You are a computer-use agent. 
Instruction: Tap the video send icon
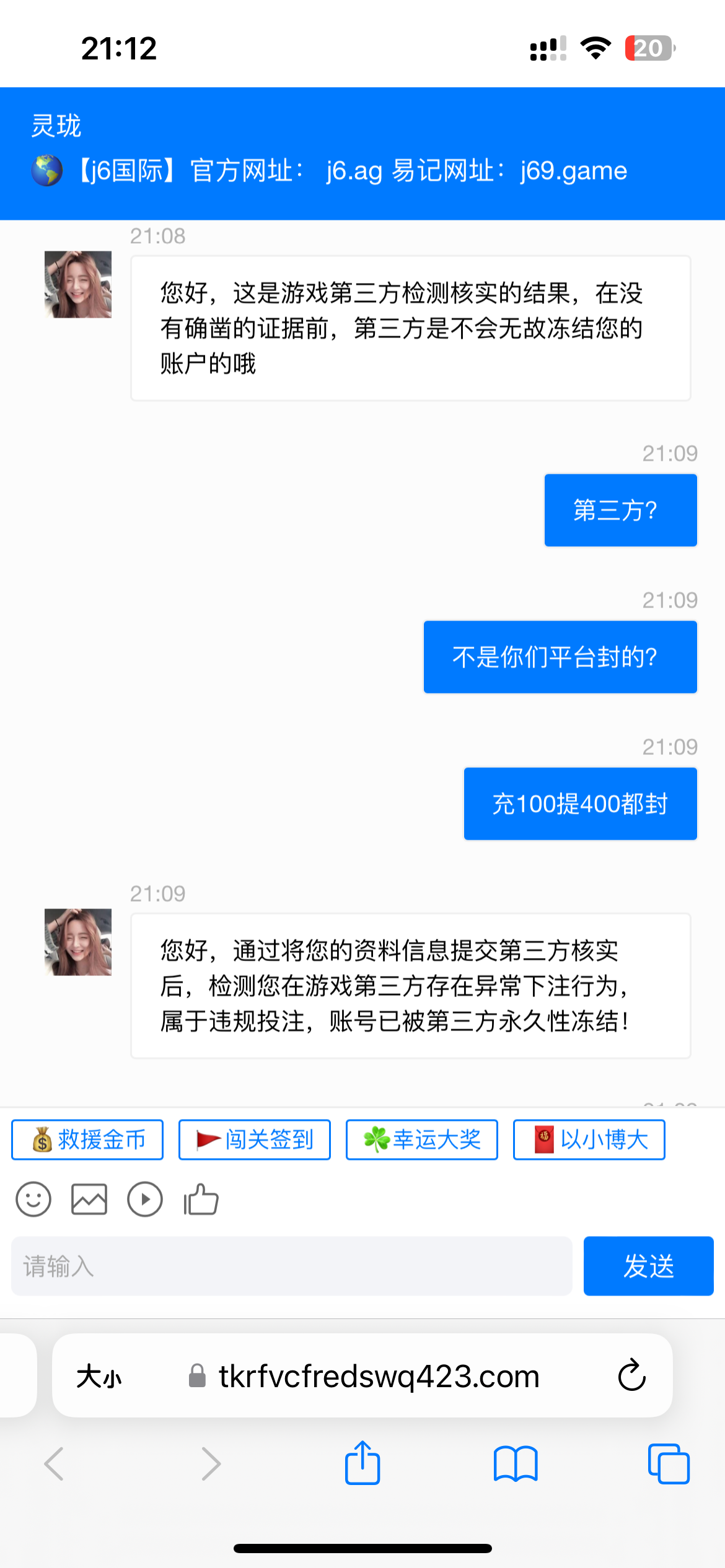[144, 1199]
